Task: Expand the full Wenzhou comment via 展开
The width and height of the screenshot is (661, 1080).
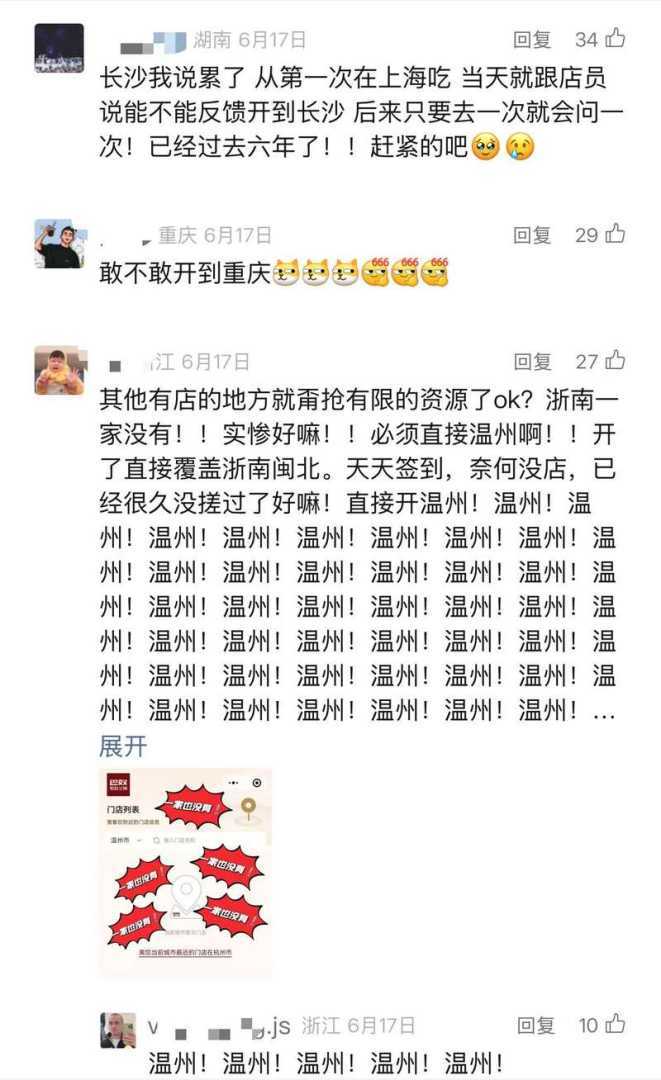Action: click(123, 745)
